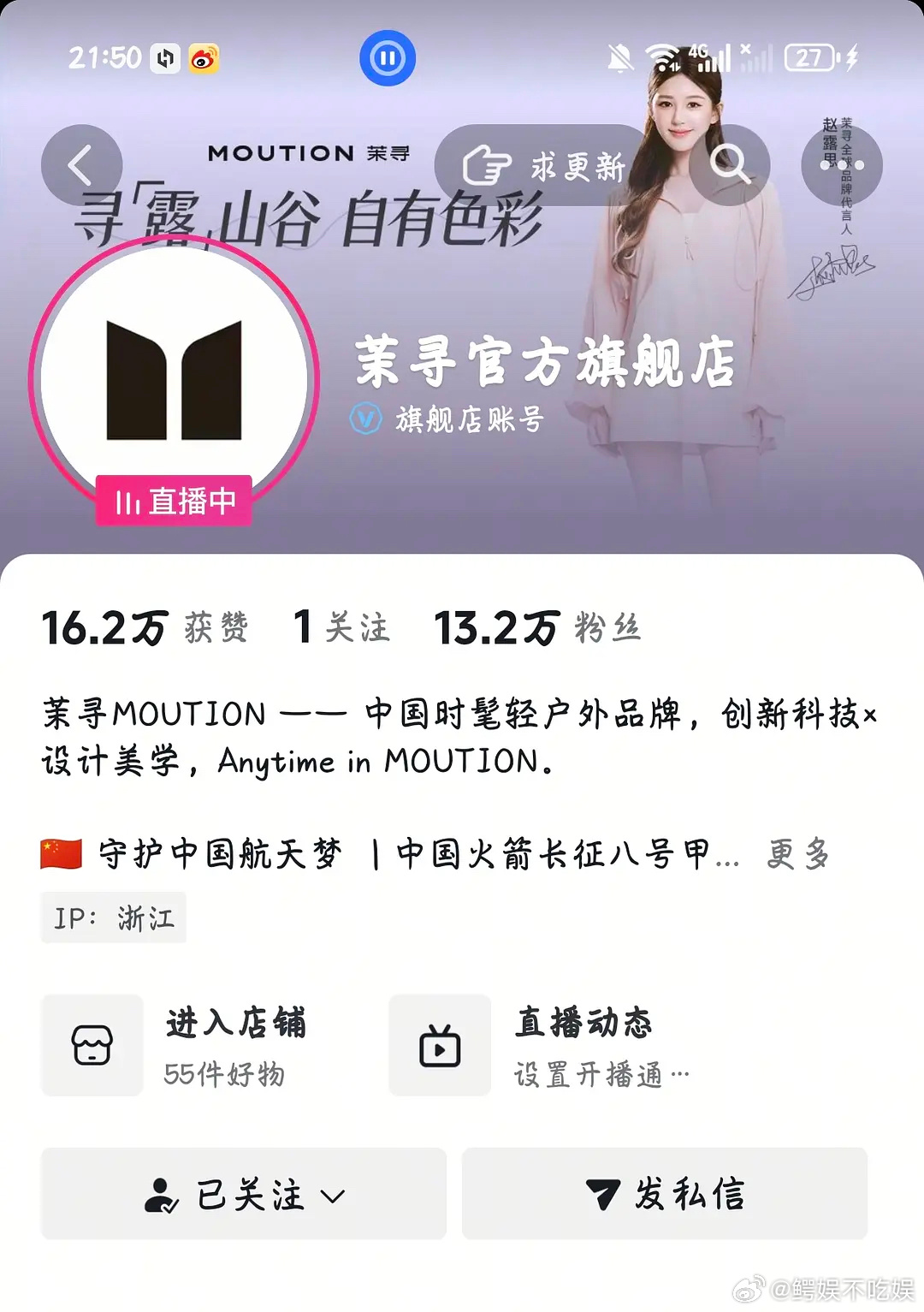Tap the IP: 浙江 location label

click(113, 916)
